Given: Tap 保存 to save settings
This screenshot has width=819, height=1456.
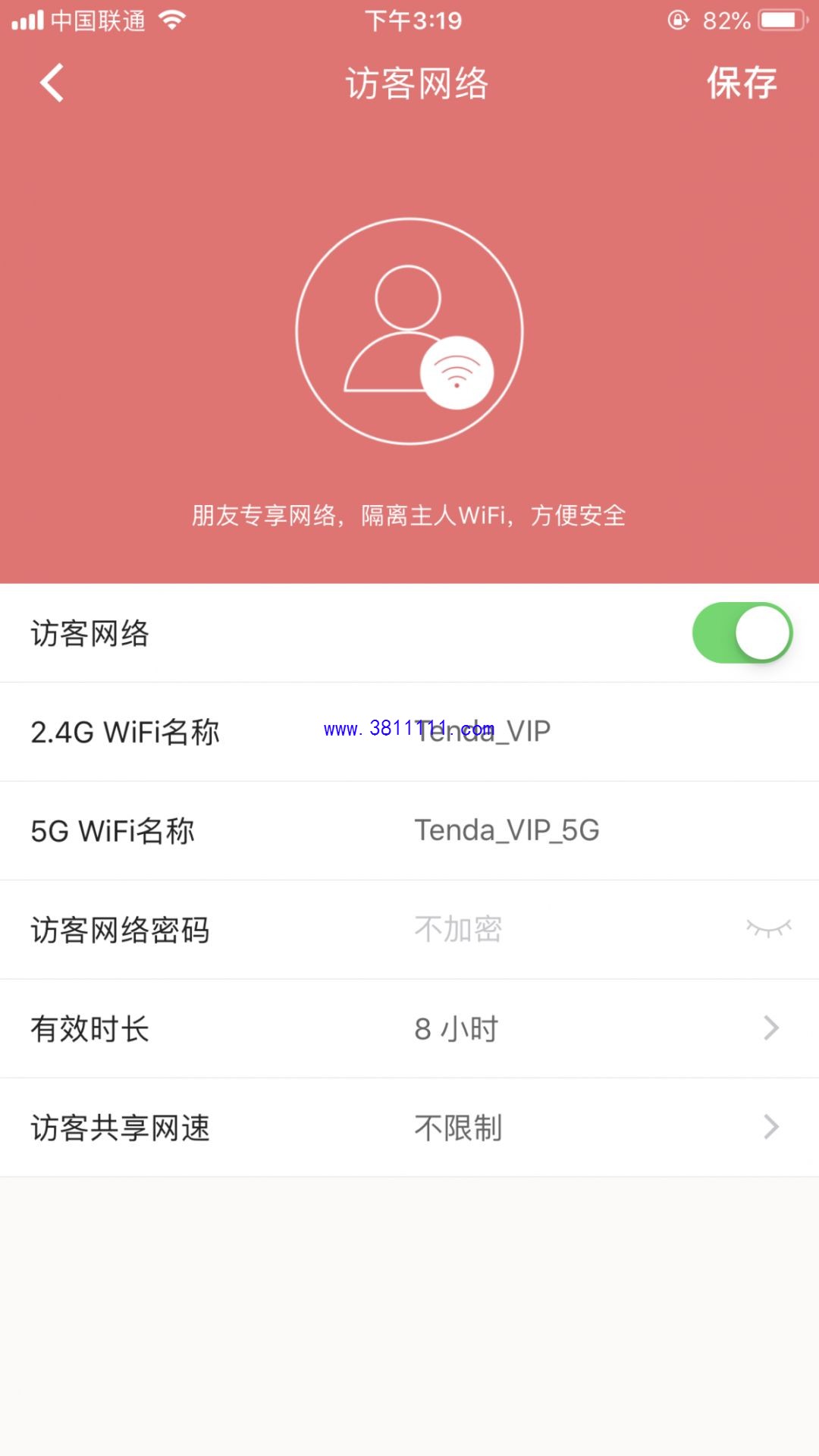Looking at the screenshot, I should [742, 83].
